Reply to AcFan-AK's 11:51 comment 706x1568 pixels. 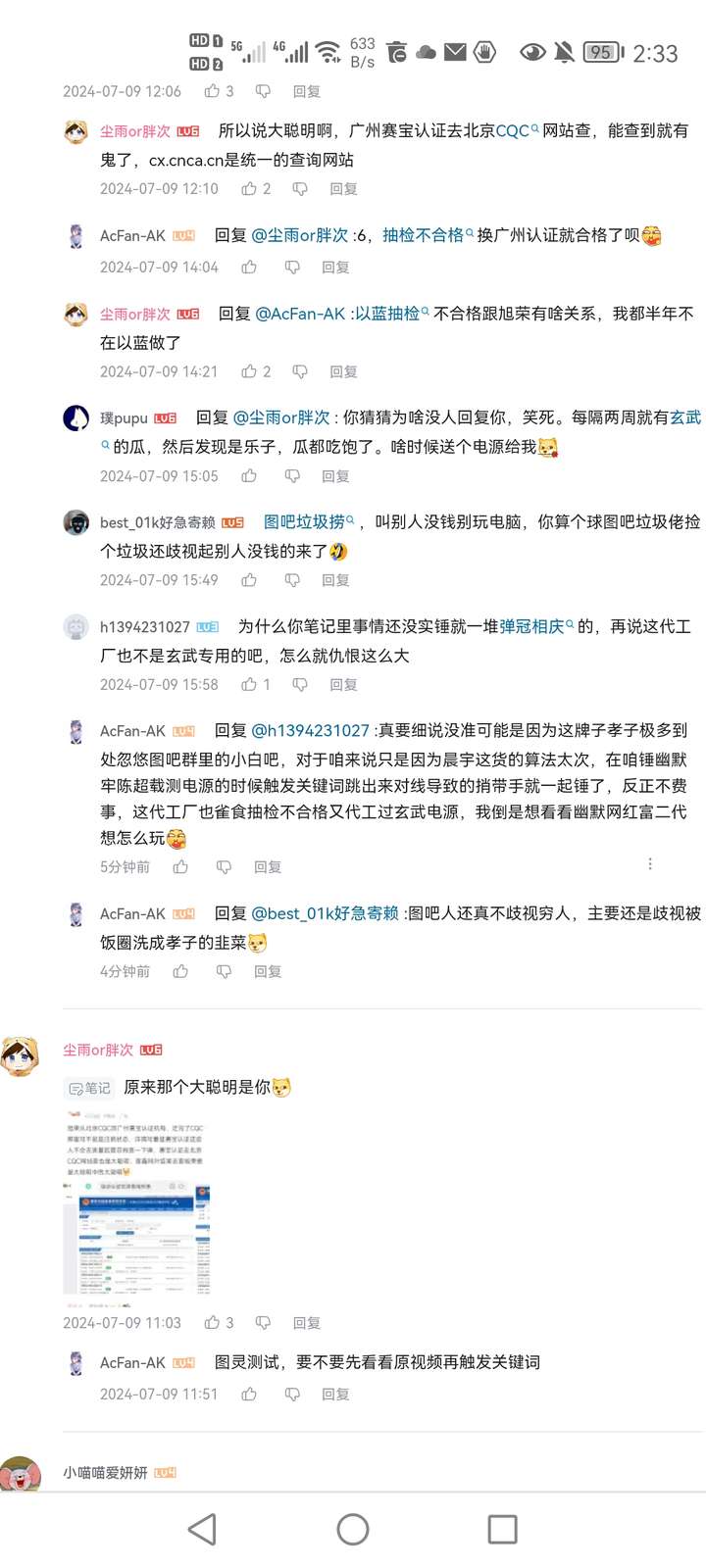point(335,1395)
